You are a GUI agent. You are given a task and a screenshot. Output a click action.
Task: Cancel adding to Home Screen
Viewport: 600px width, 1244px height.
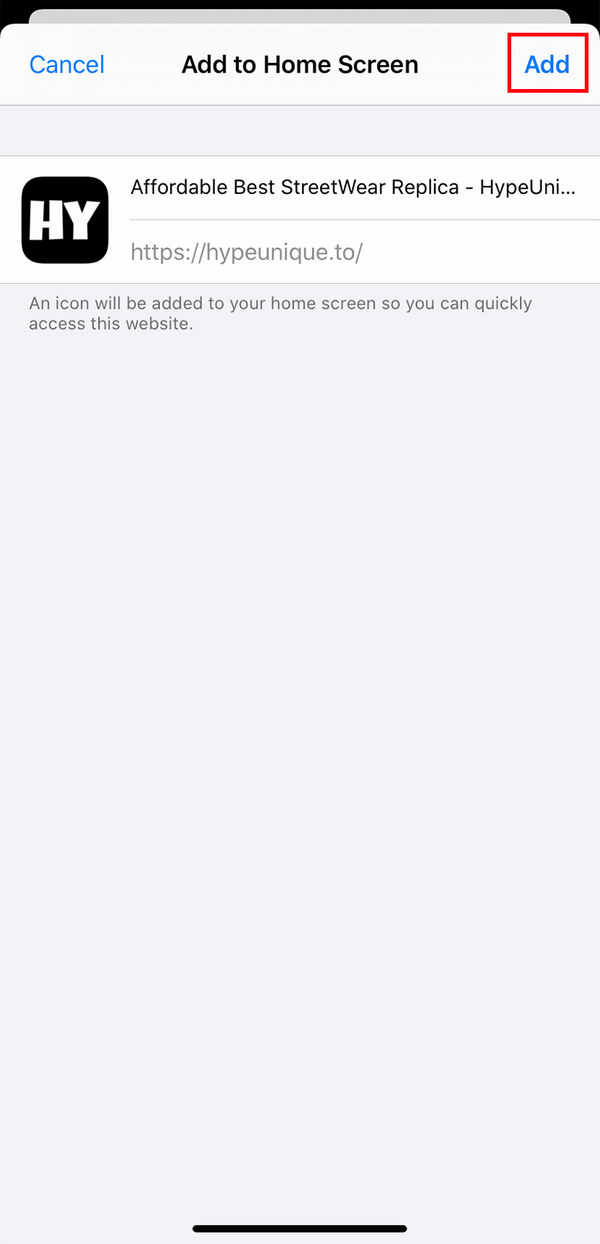[67, 65]
